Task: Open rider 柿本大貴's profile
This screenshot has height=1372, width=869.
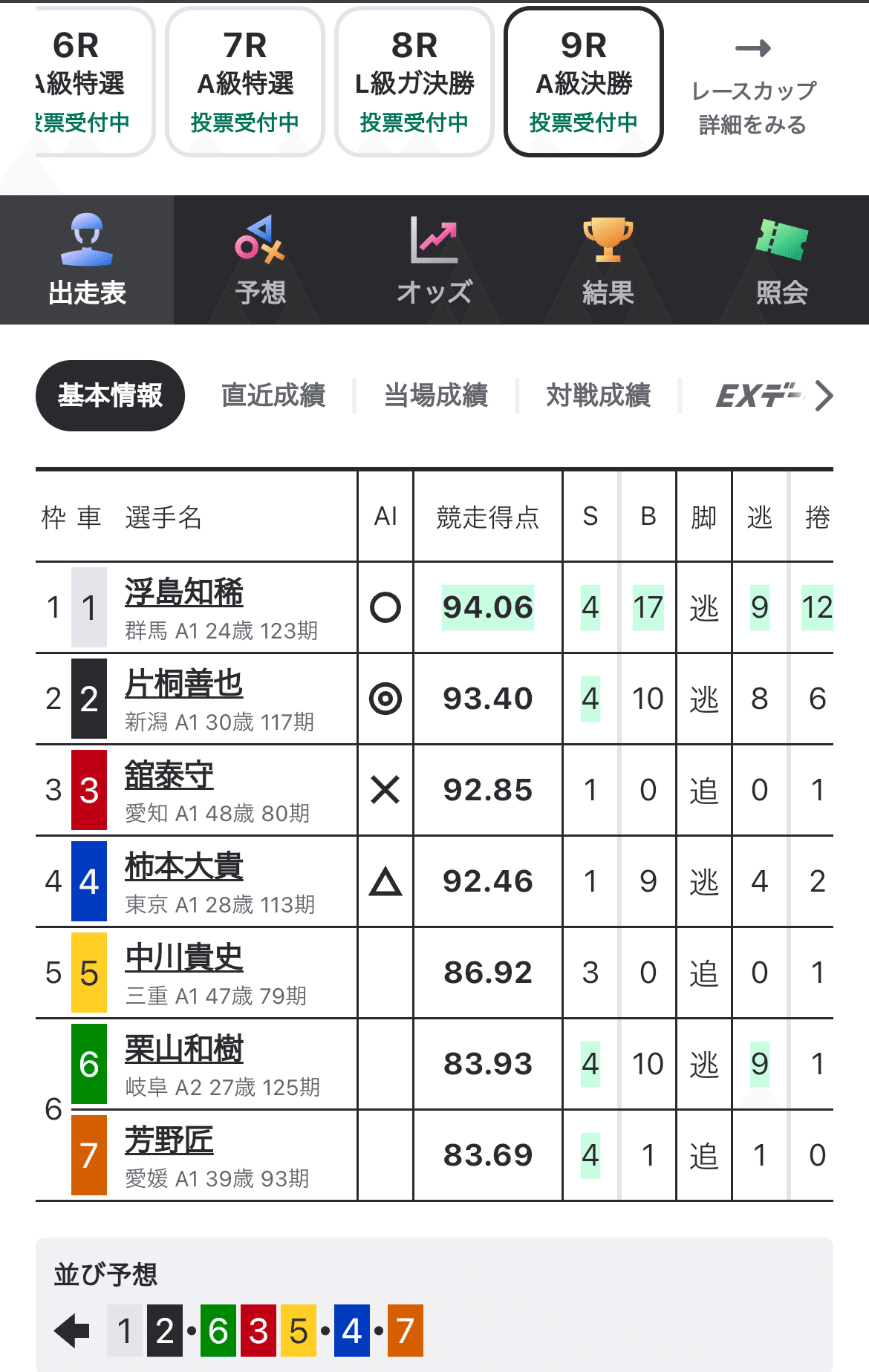Action: (x=184, y=866)
